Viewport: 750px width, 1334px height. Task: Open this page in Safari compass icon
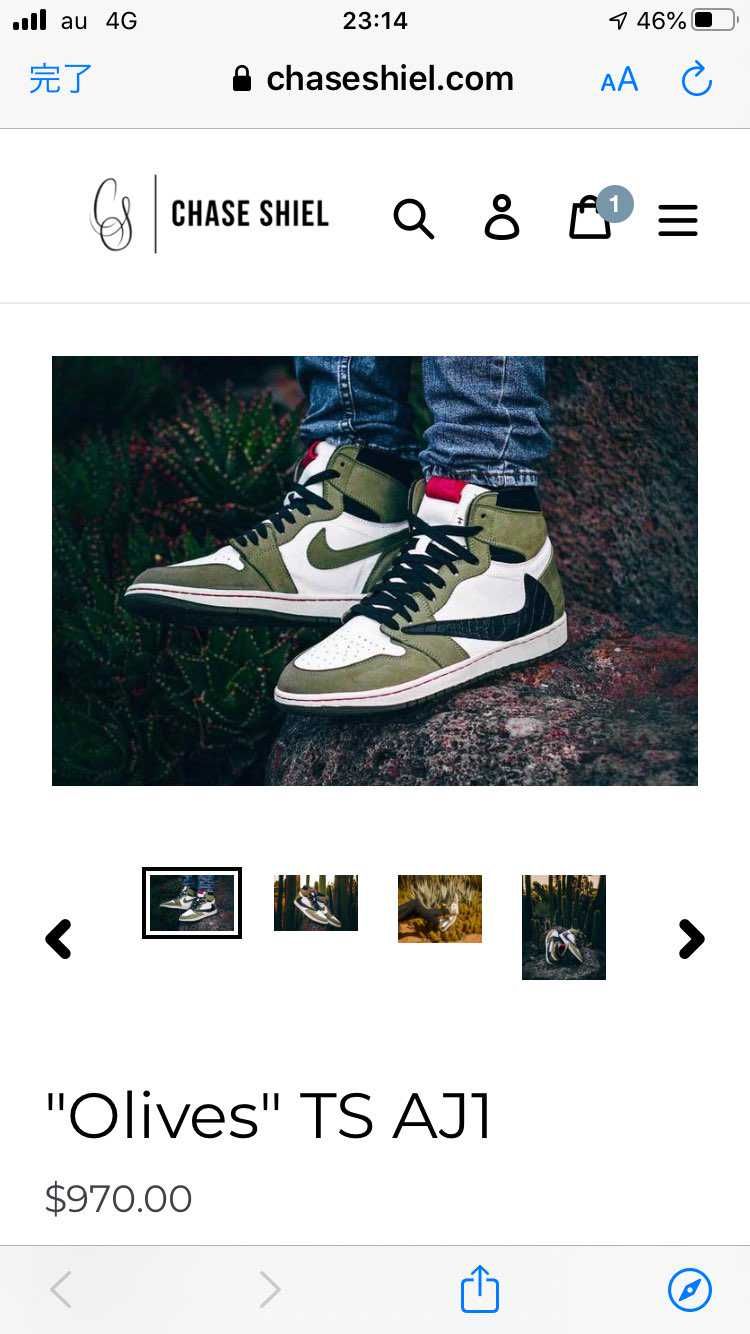[690, 1290]
